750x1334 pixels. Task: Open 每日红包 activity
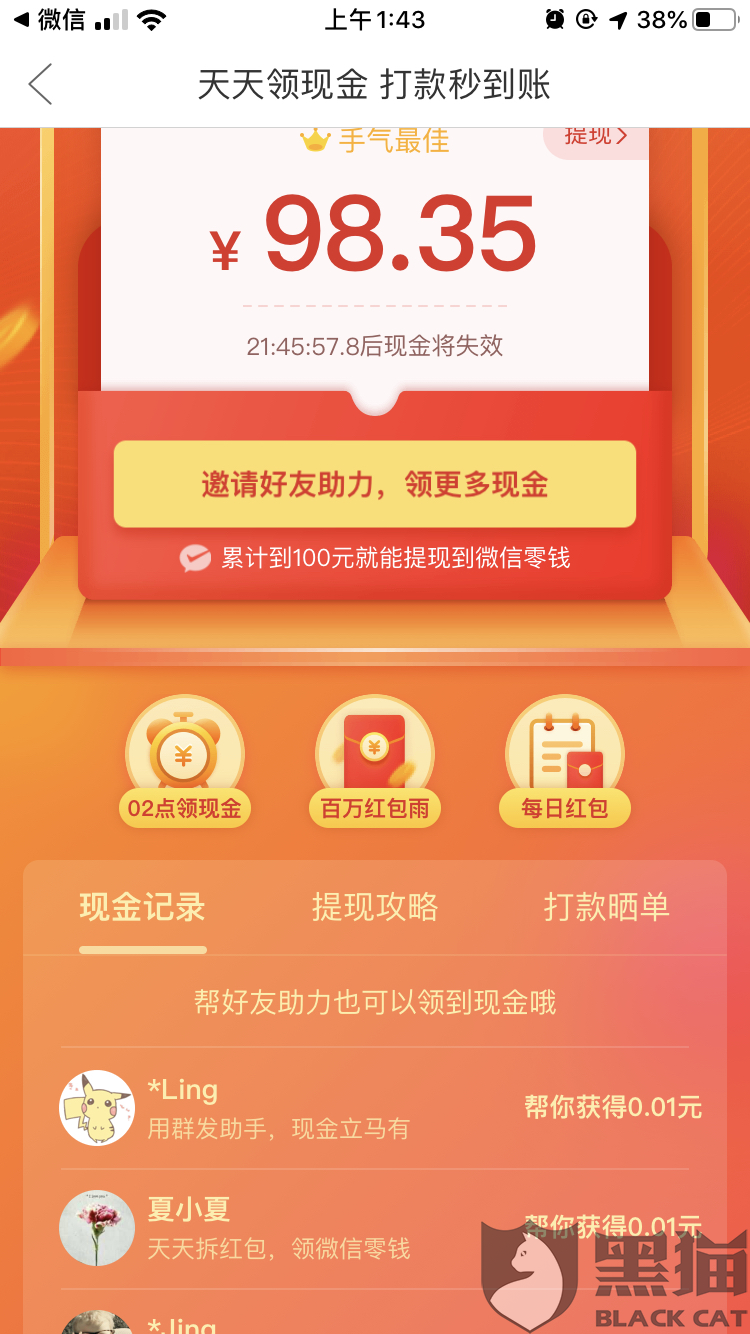(565, 762)
